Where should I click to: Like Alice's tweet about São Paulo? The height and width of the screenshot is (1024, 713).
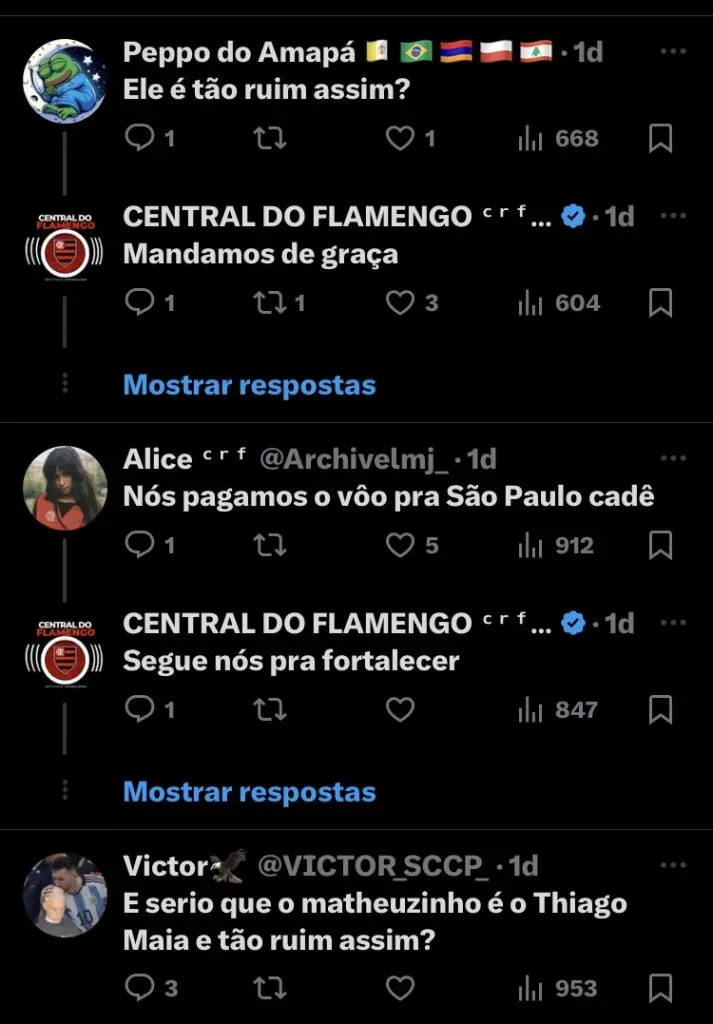pyautogui.click(x=401, y=545)
